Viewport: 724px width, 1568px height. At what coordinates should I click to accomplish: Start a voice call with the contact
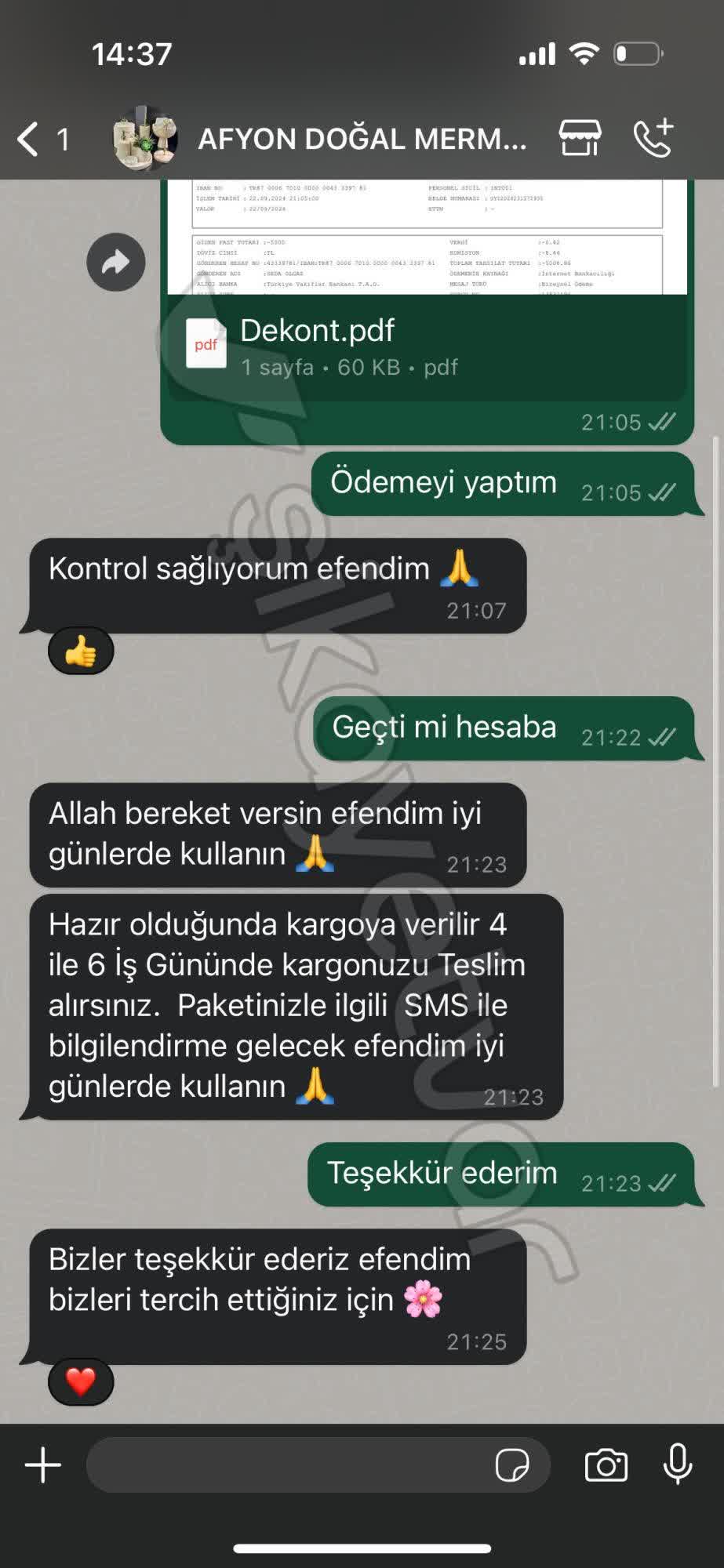[x=653, y=136]
